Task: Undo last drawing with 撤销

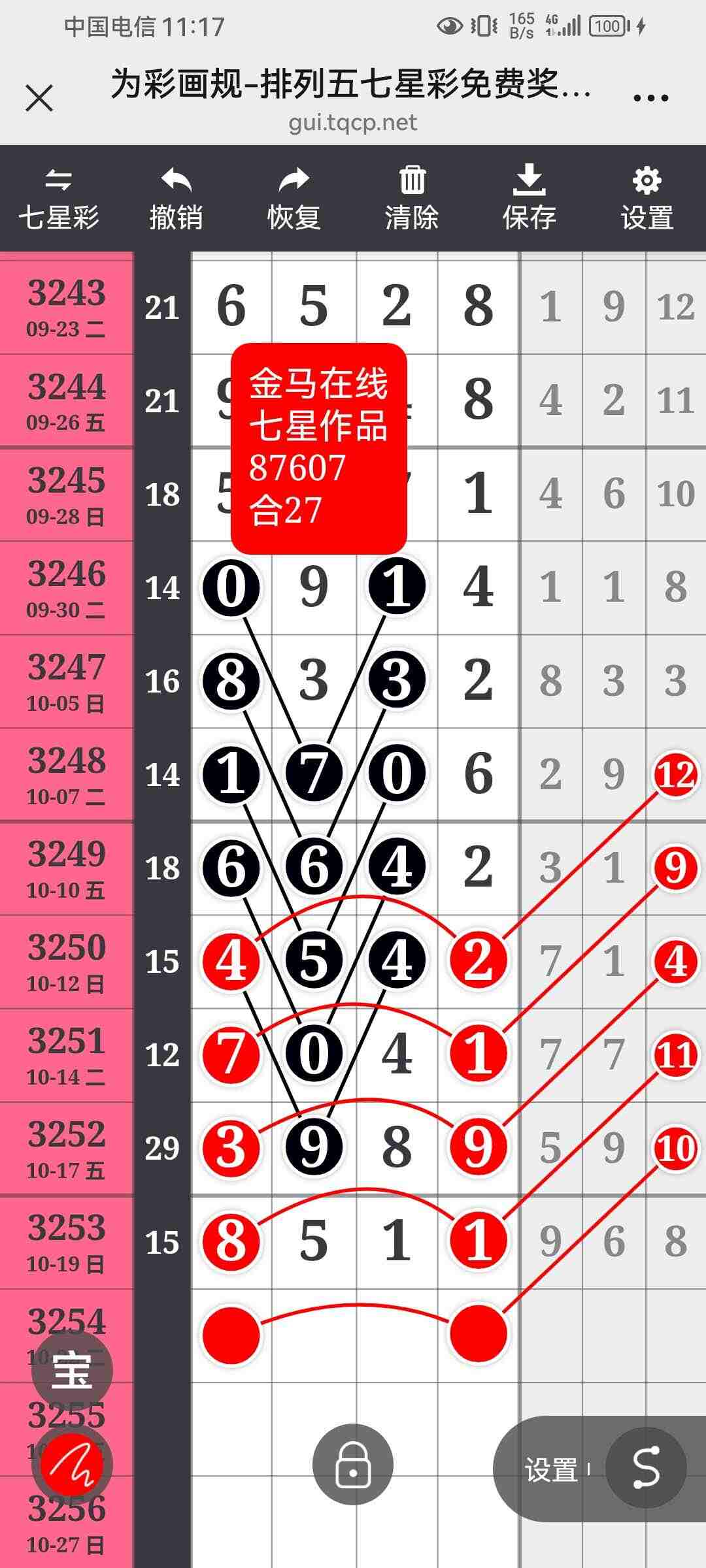Action: coord(176,199)
